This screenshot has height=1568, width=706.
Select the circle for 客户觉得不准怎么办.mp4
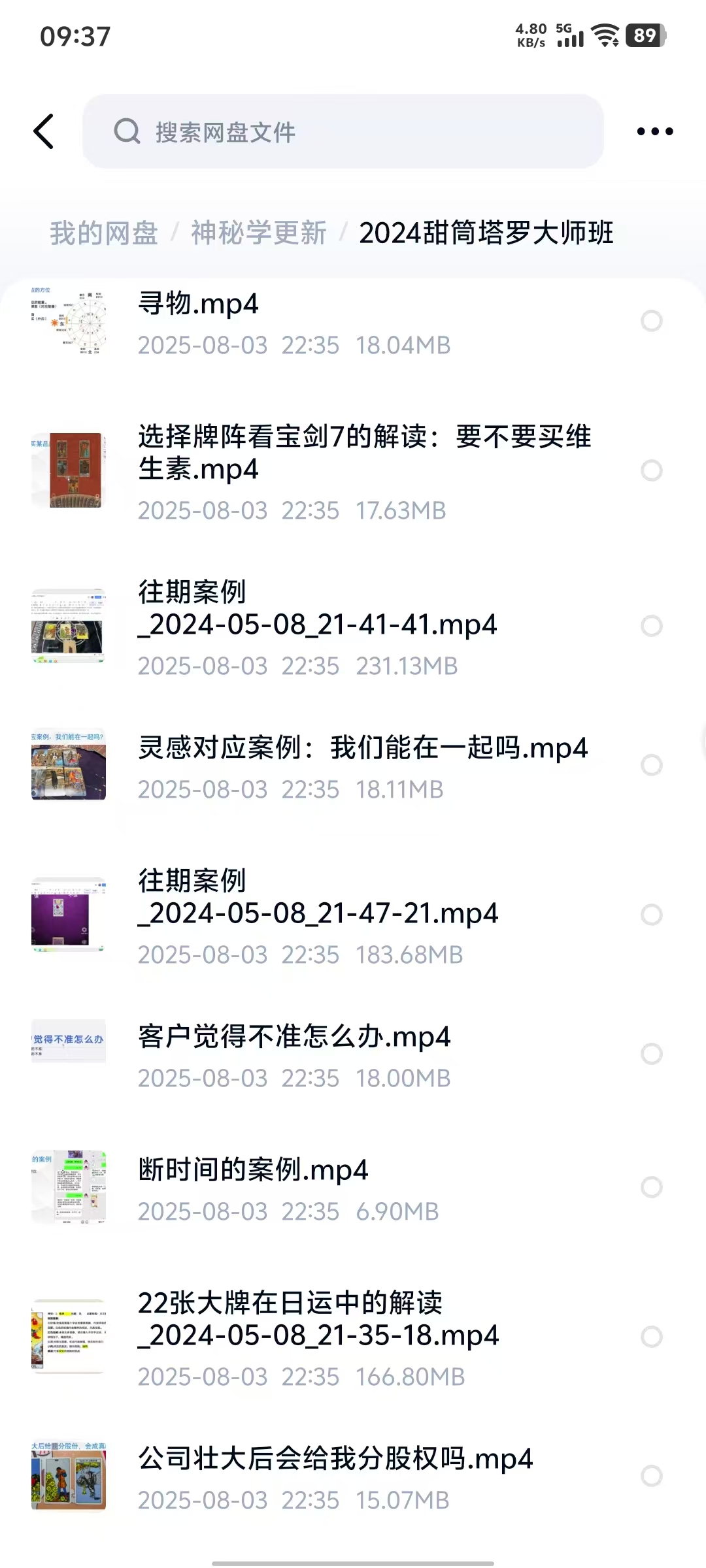pos(651,1054)
